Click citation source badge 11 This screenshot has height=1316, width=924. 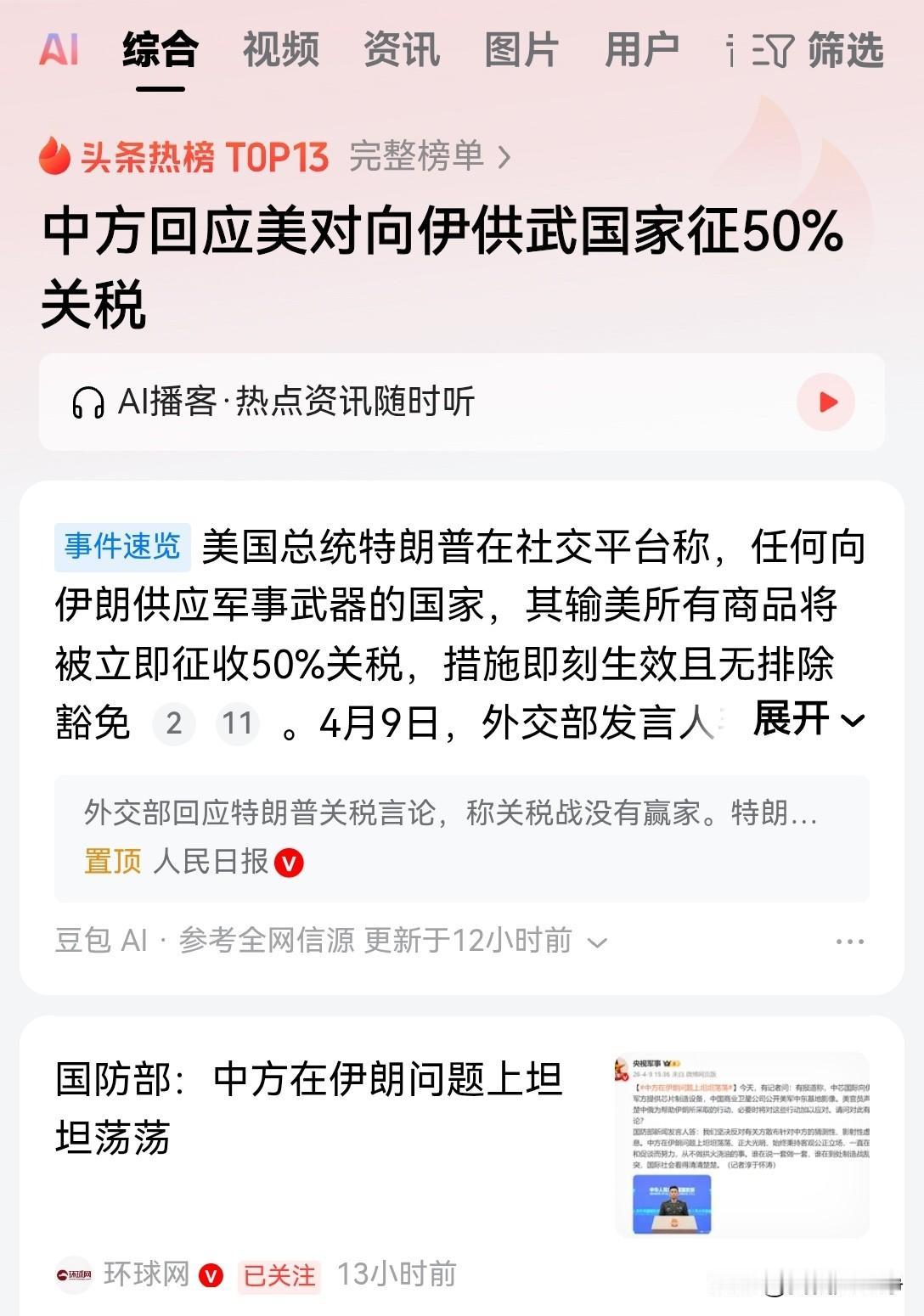click(239, 724)
